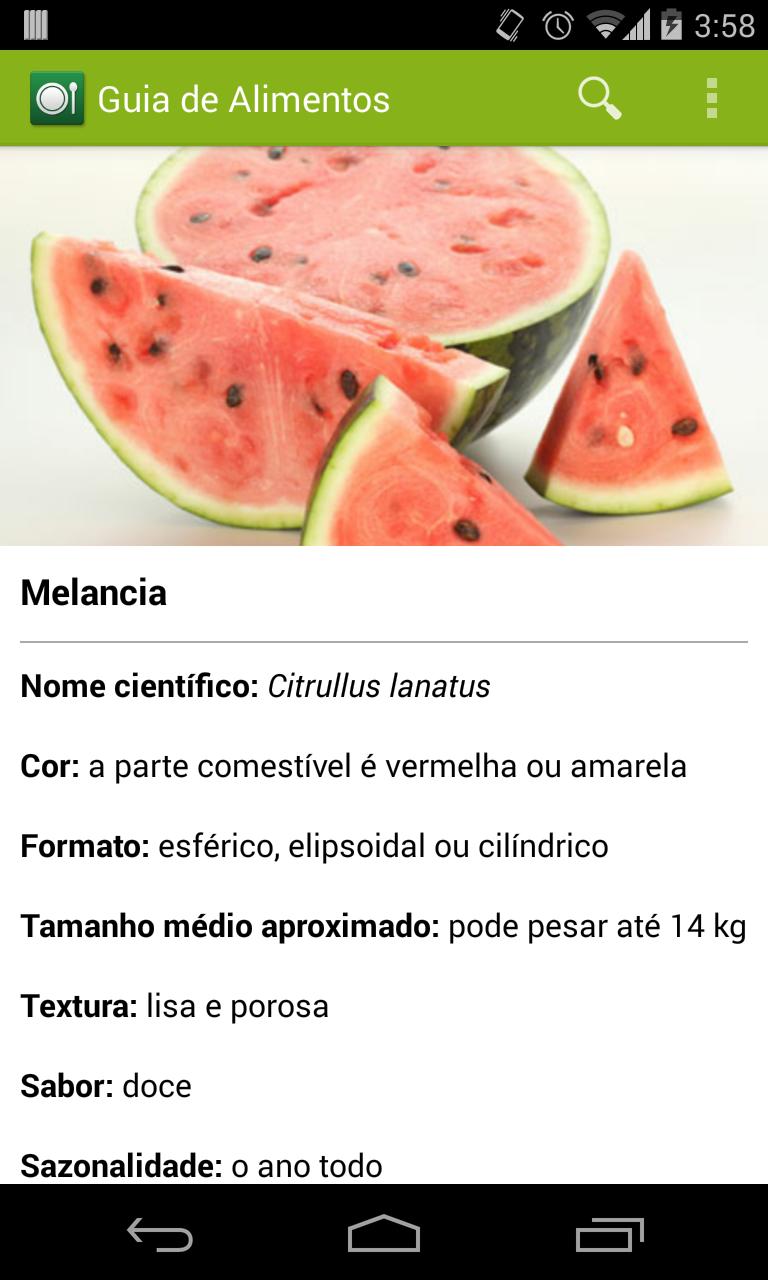Viewport: 768px width, 1280px height.
Task: Open search in Guia de Alimentos
Action: [599, 98]
